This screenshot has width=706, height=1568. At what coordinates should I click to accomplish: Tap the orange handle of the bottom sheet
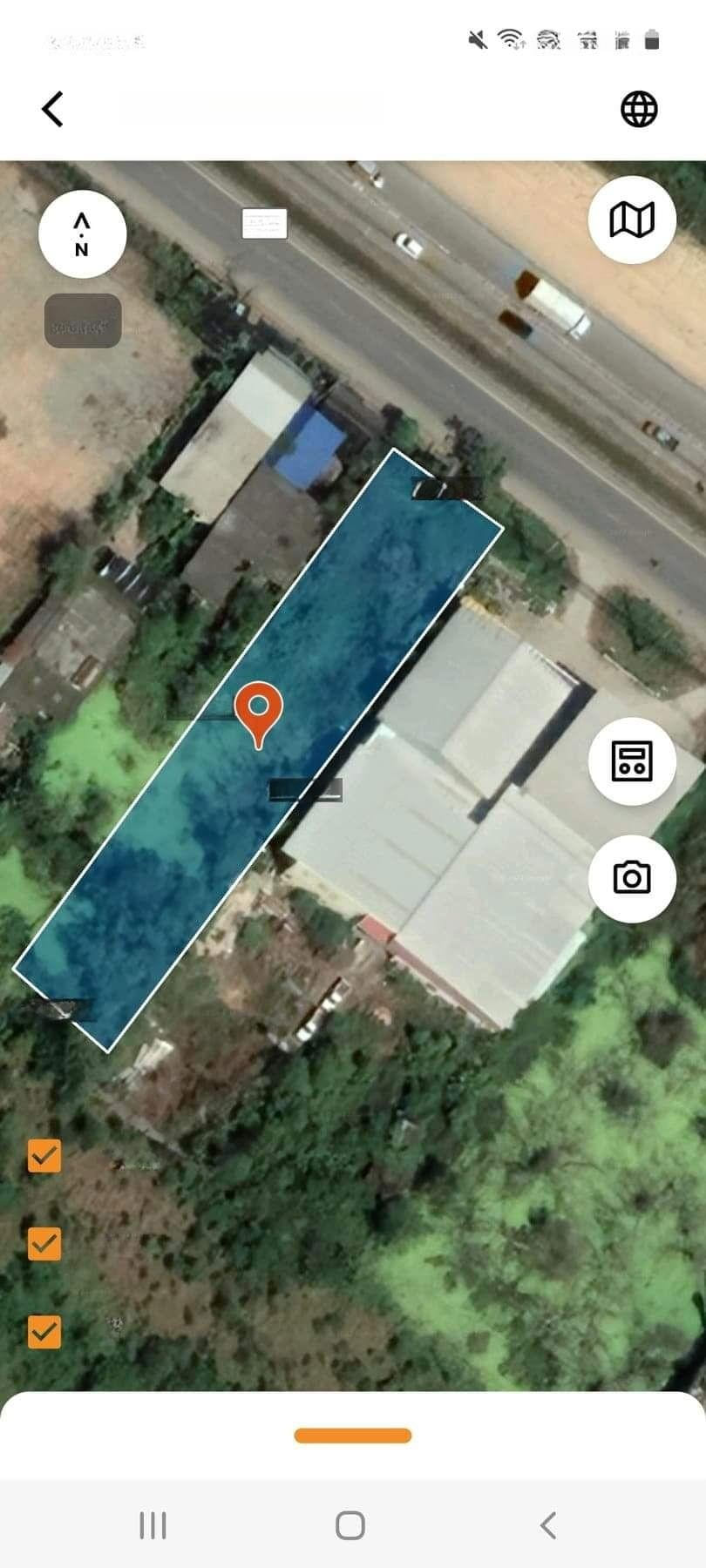352,1436
